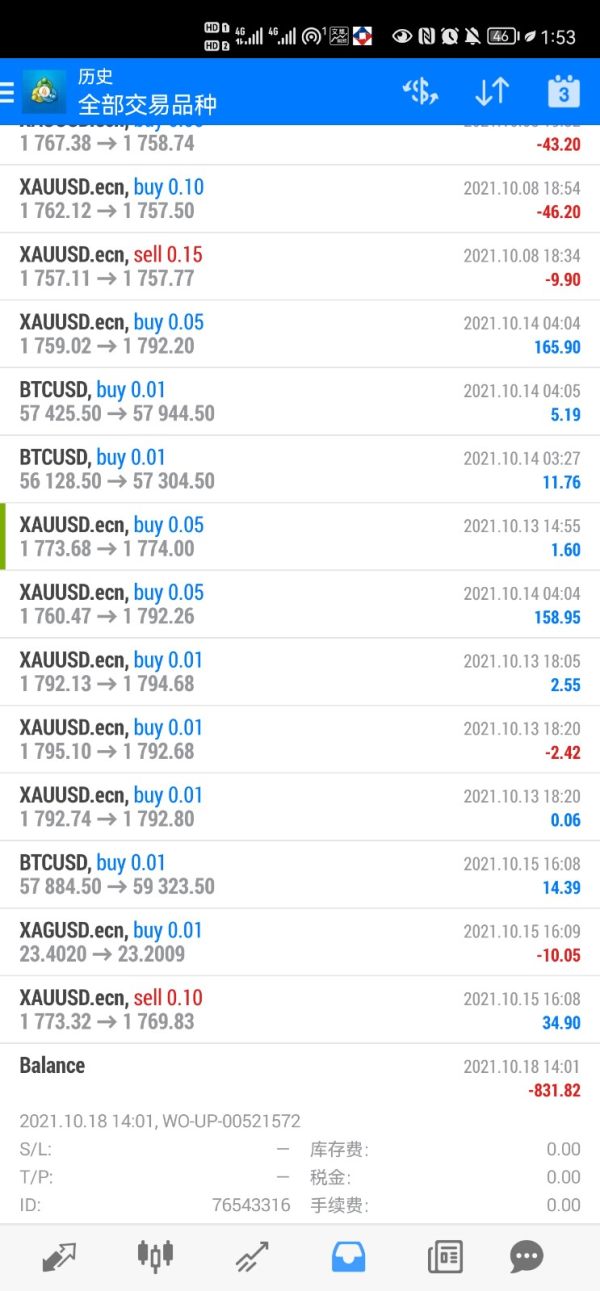Switch to the quotes tab
This screenshot has width=600, height=1291.
tap(59, 1256)
